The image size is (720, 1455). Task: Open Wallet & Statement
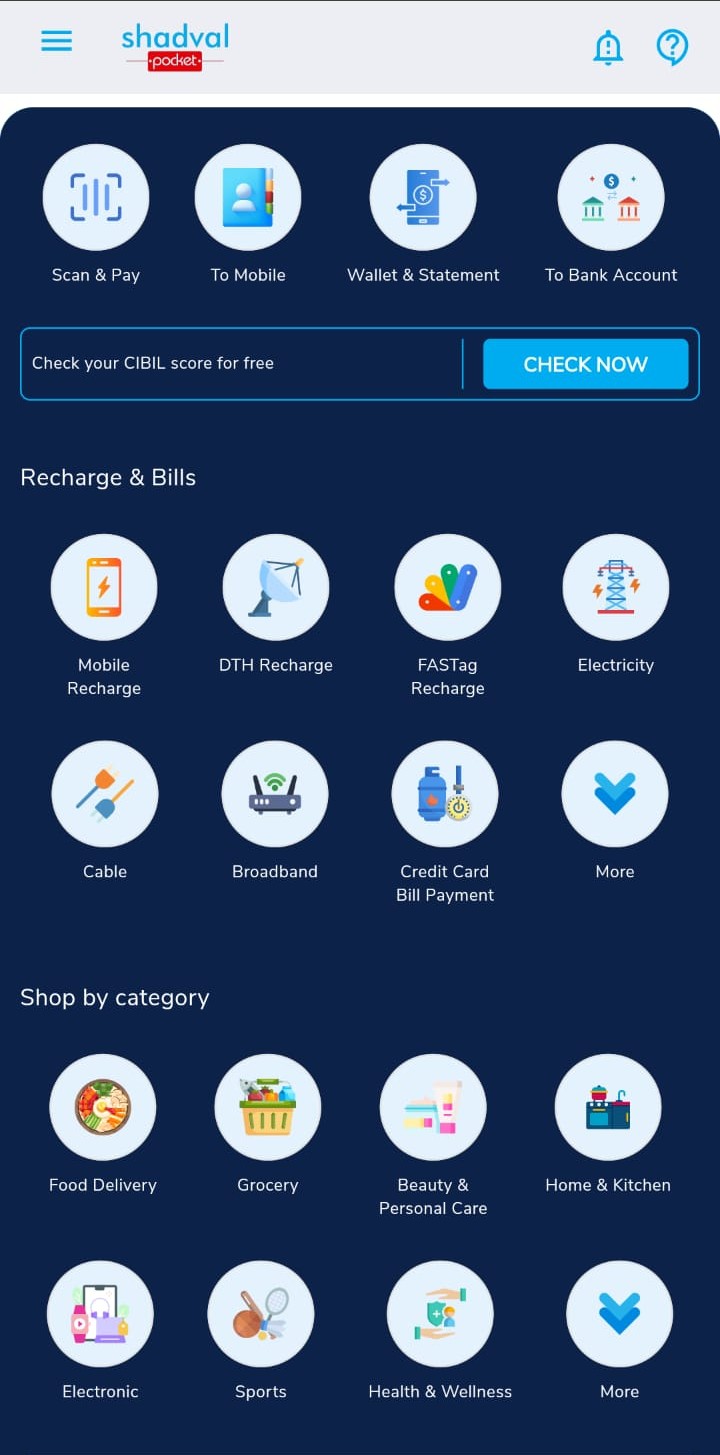point(423,198)
